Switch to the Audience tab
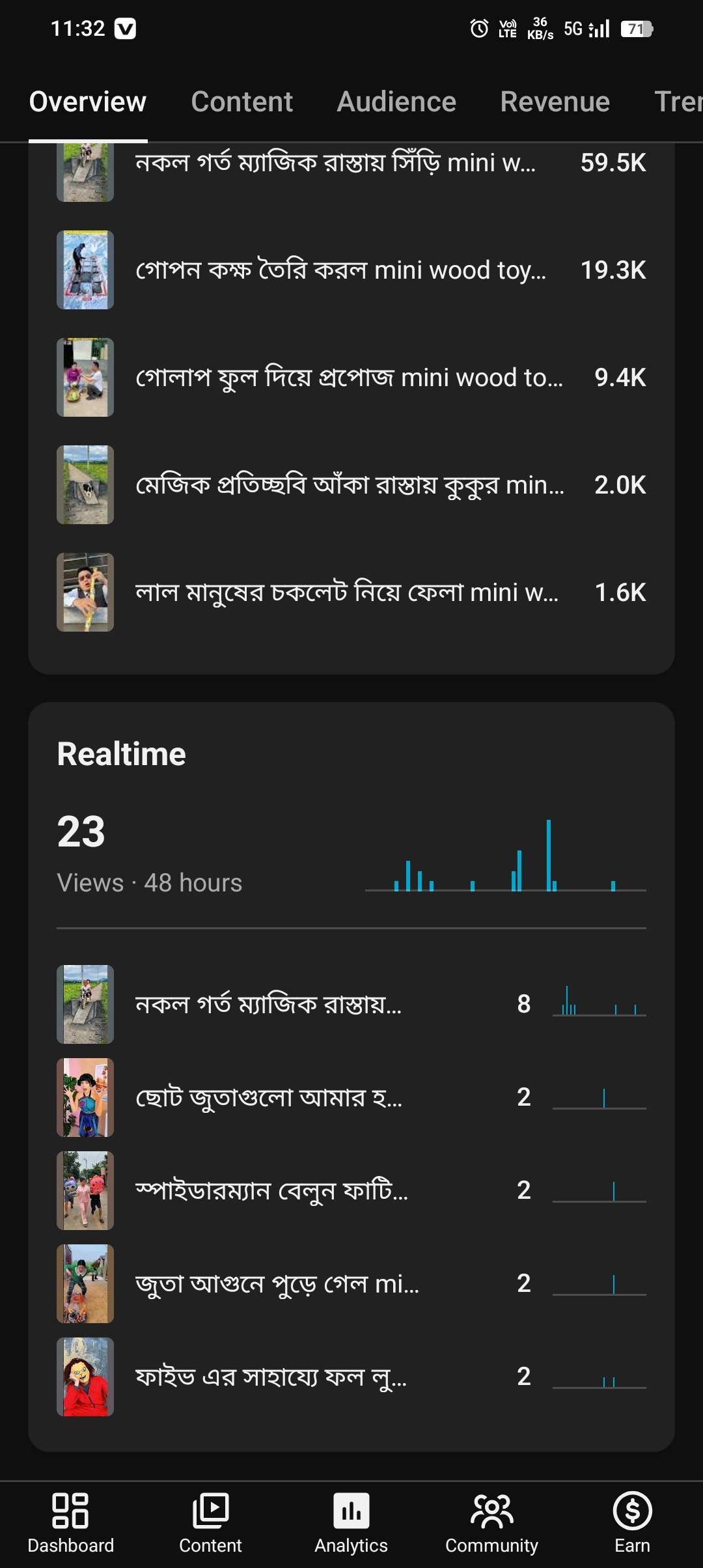 tap(396, 102)
